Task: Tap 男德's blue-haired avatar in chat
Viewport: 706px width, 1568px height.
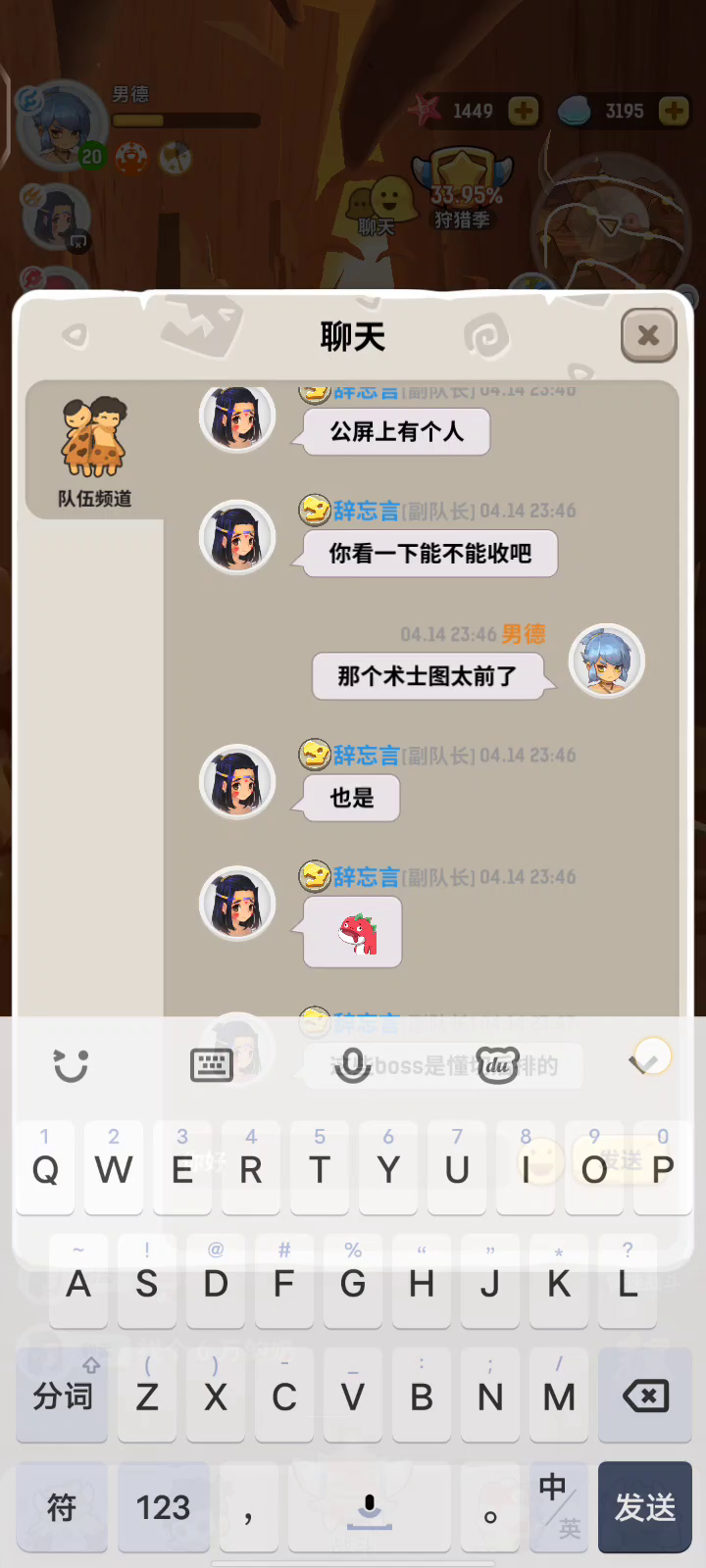Action: (606, 661)
